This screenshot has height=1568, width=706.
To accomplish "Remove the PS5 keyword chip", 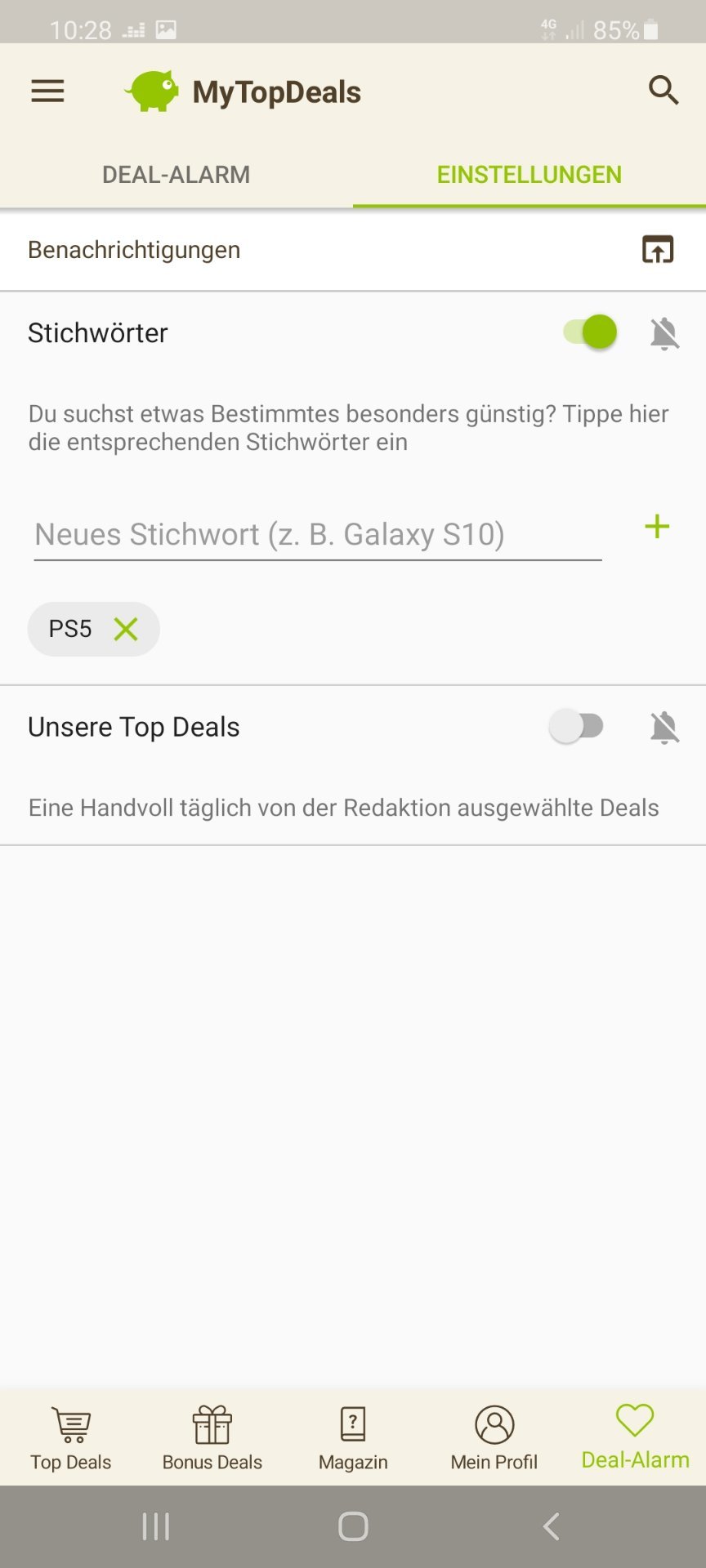I will point(126,629).
